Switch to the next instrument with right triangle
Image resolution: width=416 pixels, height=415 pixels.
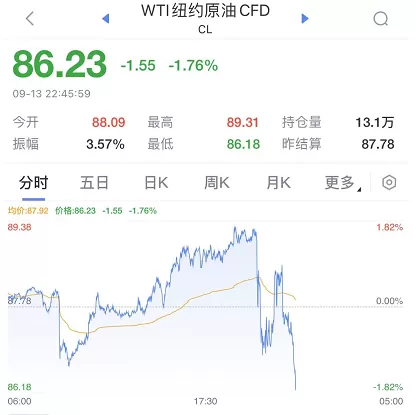(305, 18)
